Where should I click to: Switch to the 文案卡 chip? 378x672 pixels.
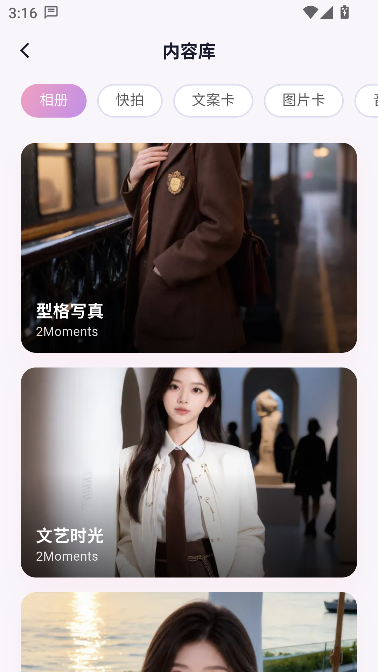coord(213,100)
